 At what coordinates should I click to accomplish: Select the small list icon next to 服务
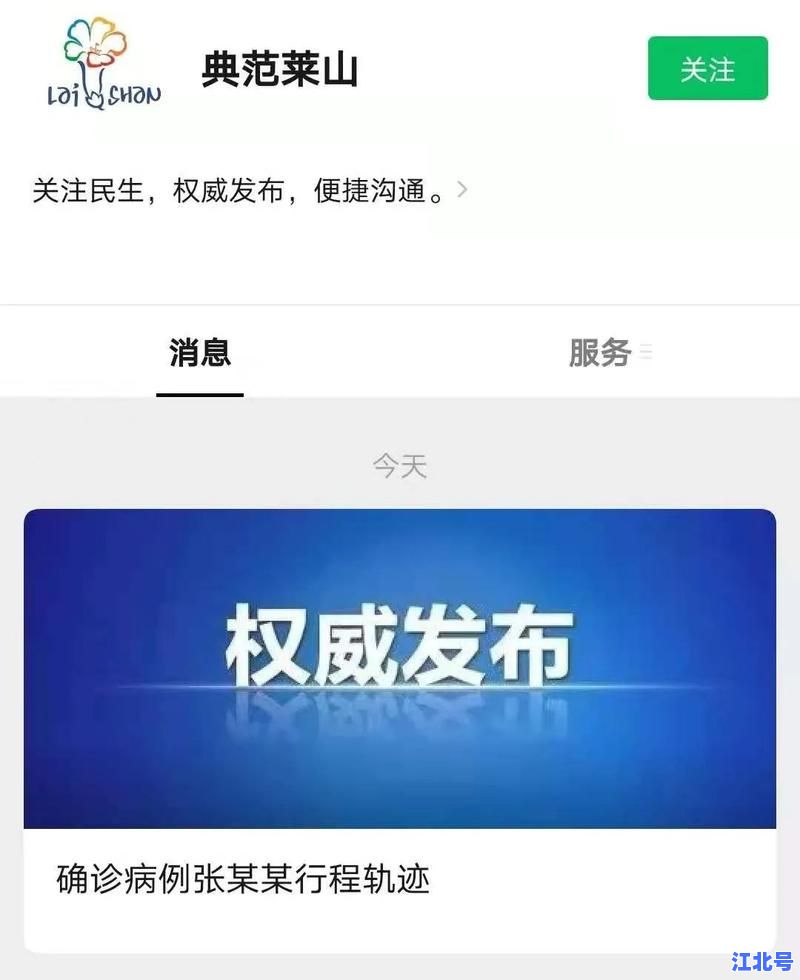point(648,352)
